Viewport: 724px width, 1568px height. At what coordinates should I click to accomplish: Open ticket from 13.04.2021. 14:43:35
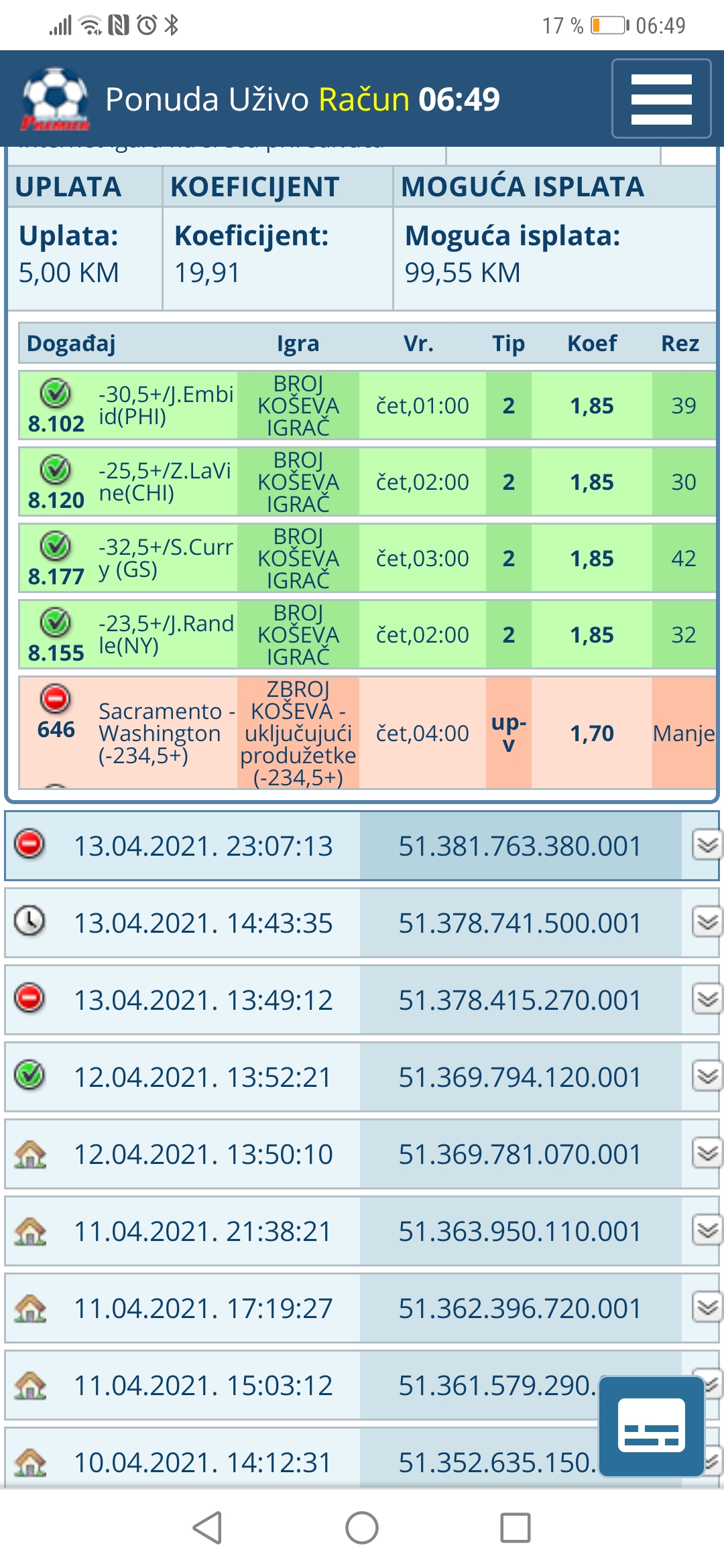coord(362,923)
